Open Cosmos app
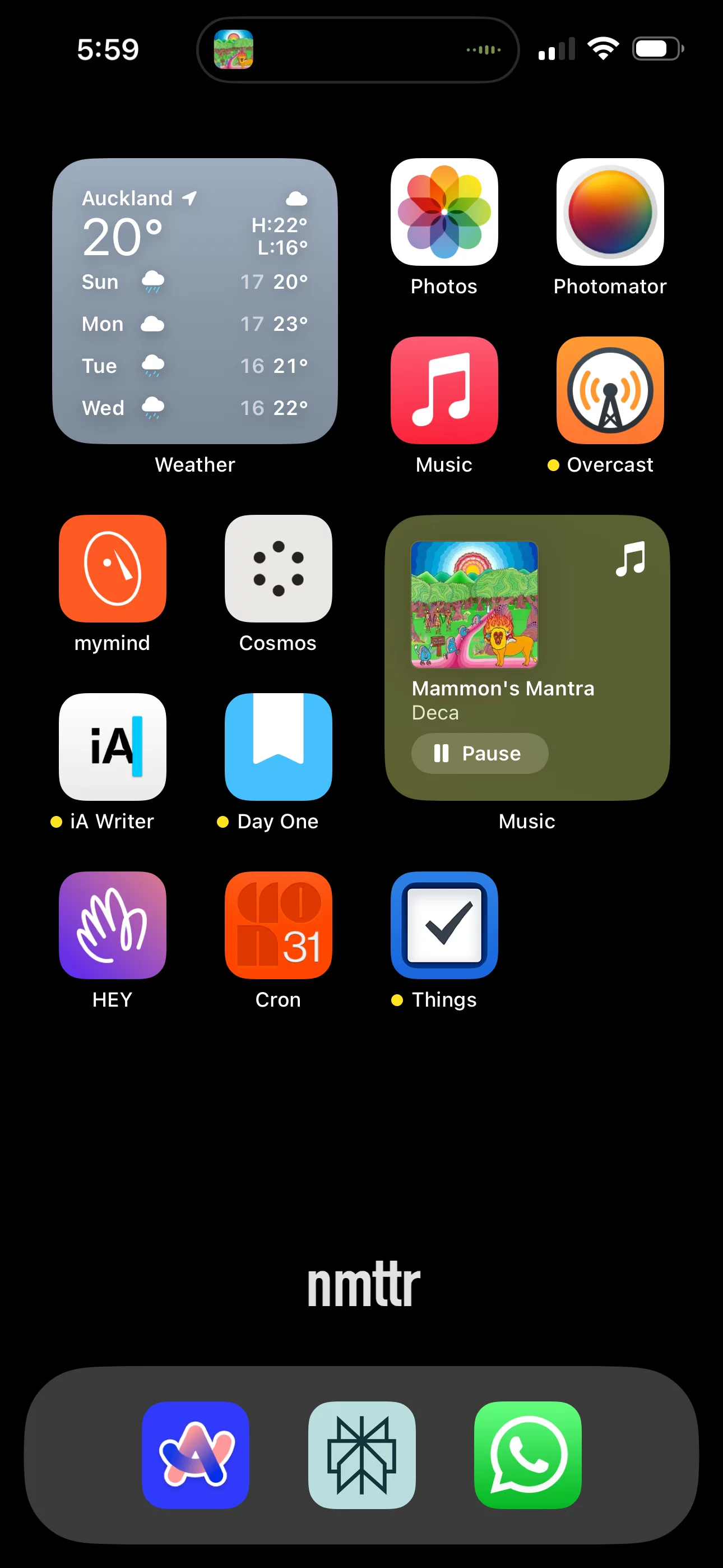This screenshot has width=723, height=1568. point(278,569)
